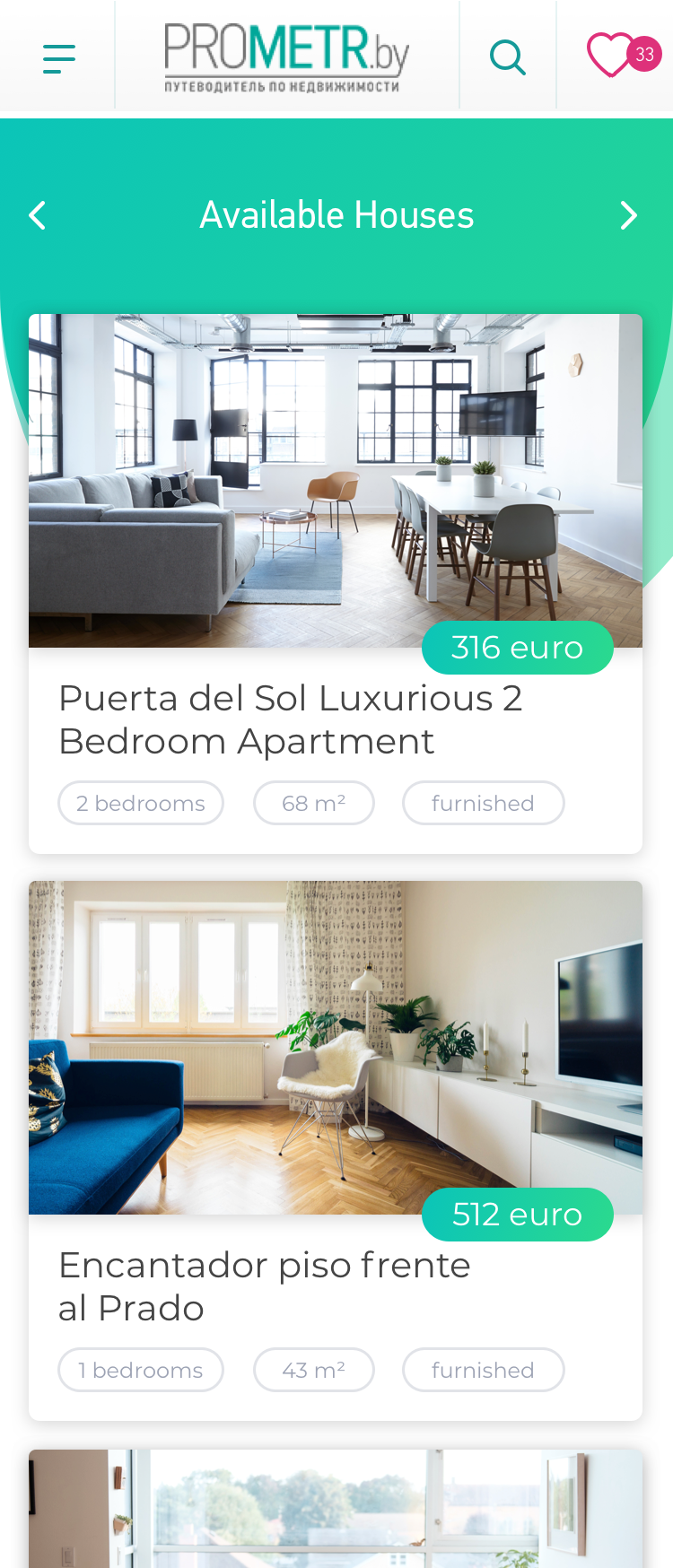Open the hamburger menu
Viewport: 673px width, 1568px height.
(58, 58)
